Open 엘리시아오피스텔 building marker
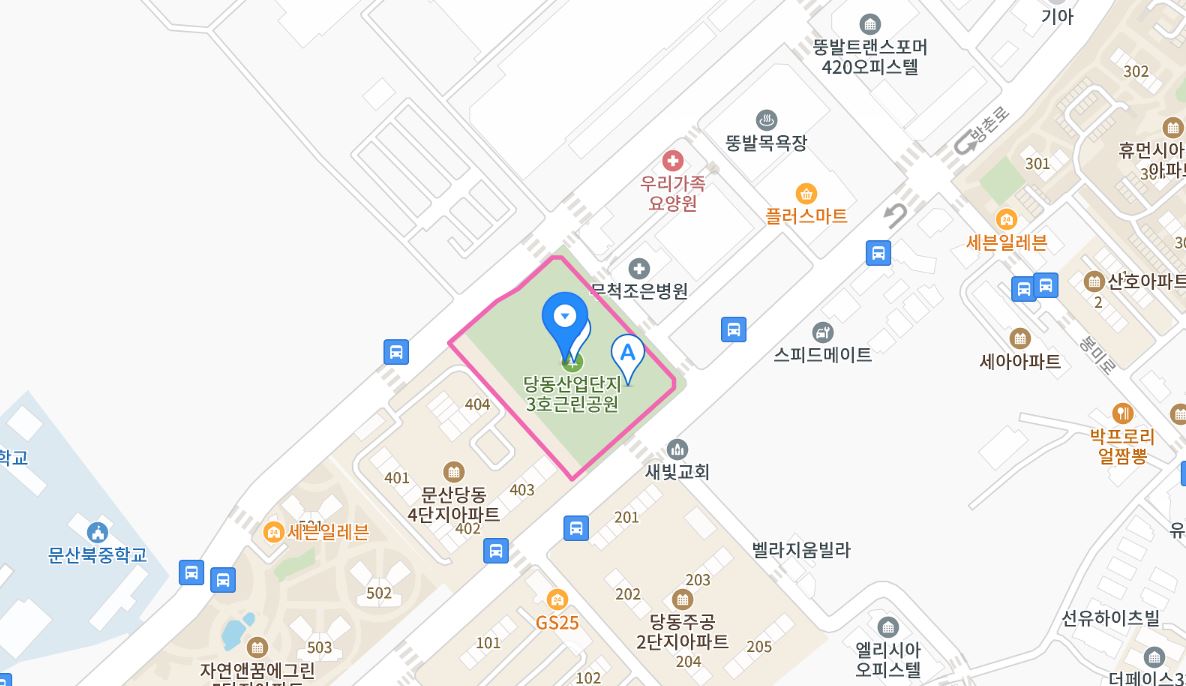Viewport: 1186px width, 686px height. (x=888, y=628)
